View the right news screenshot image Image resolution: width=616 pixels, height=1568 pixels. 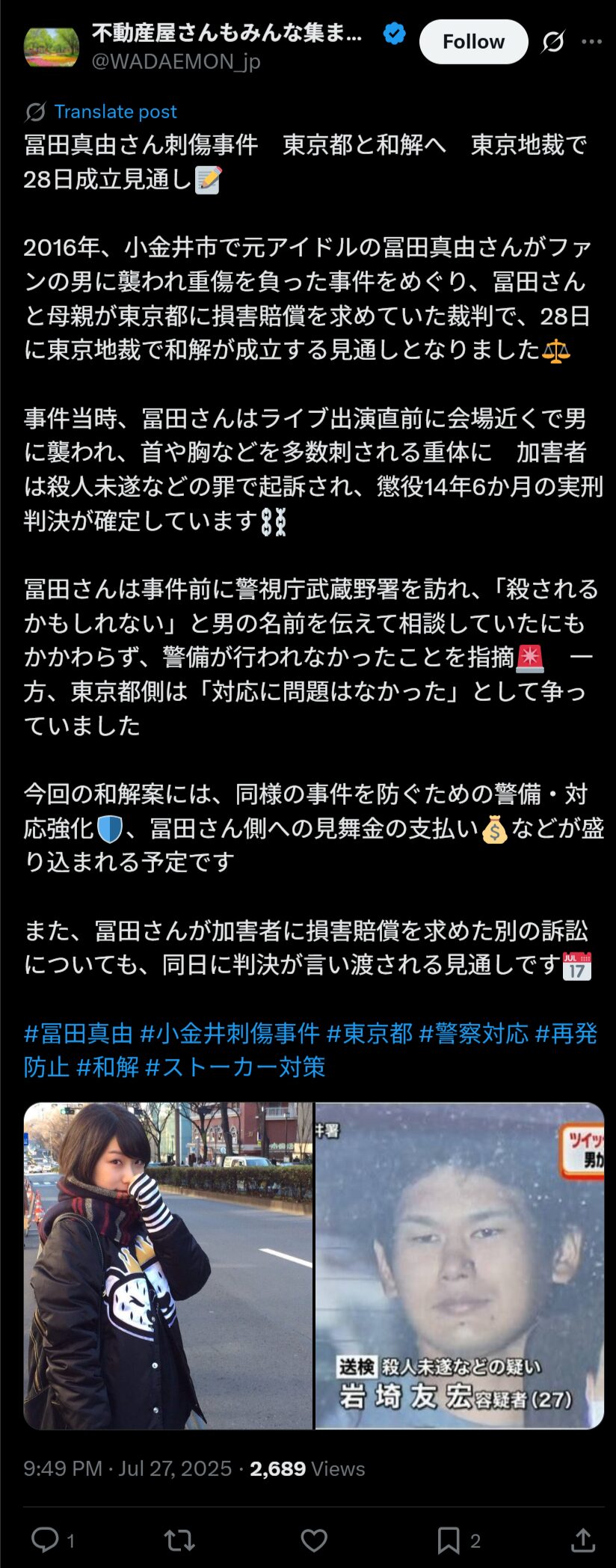click(x=459, y=1266)
